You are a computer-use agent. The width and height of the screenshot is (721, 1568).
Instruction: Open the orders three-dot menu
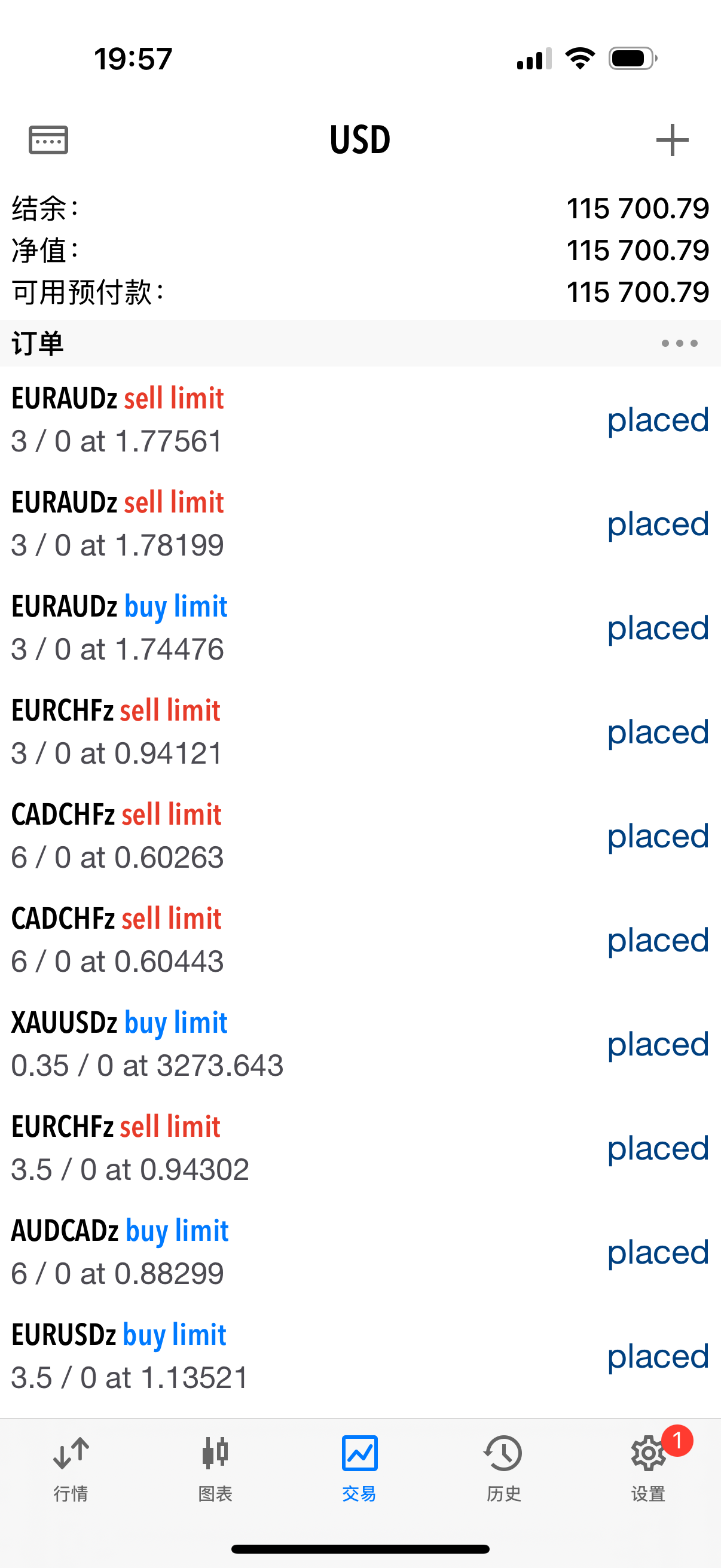click(x=680, y=343)
